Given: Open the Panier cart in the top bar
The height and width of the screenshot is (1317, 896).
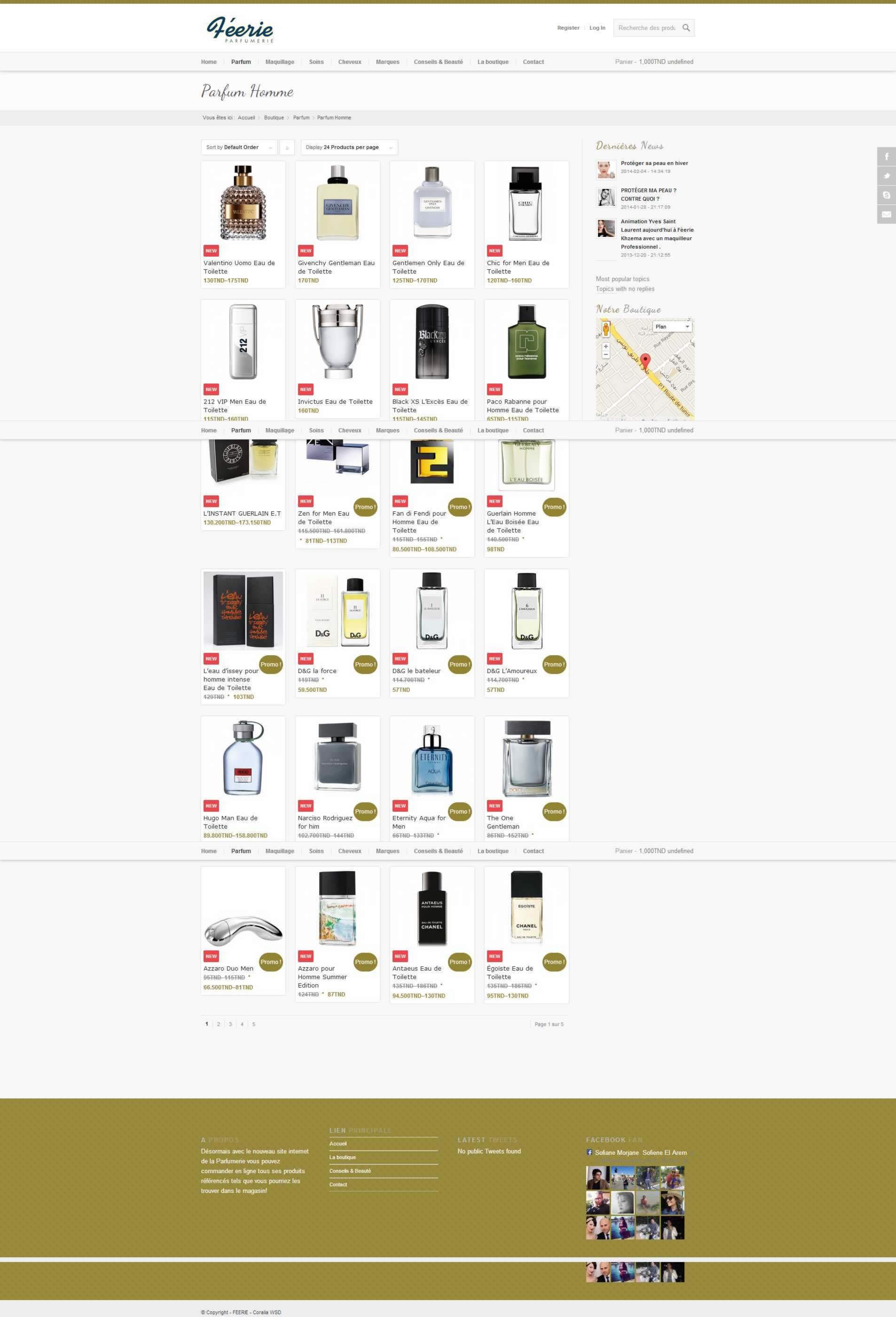Looking at the screenshot, I should click(x=653, y=62).
